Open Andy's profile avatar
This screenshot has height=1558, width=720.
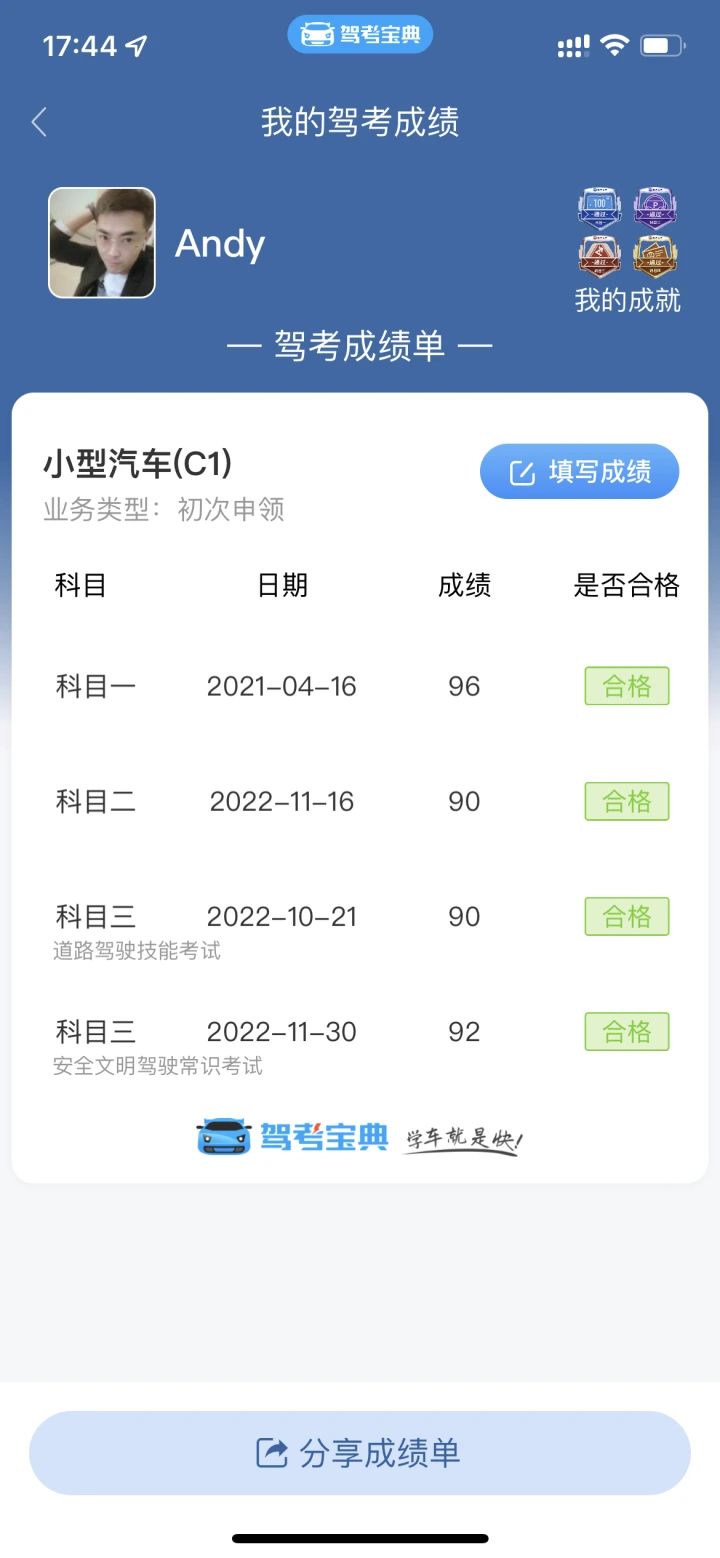(102, 243)
